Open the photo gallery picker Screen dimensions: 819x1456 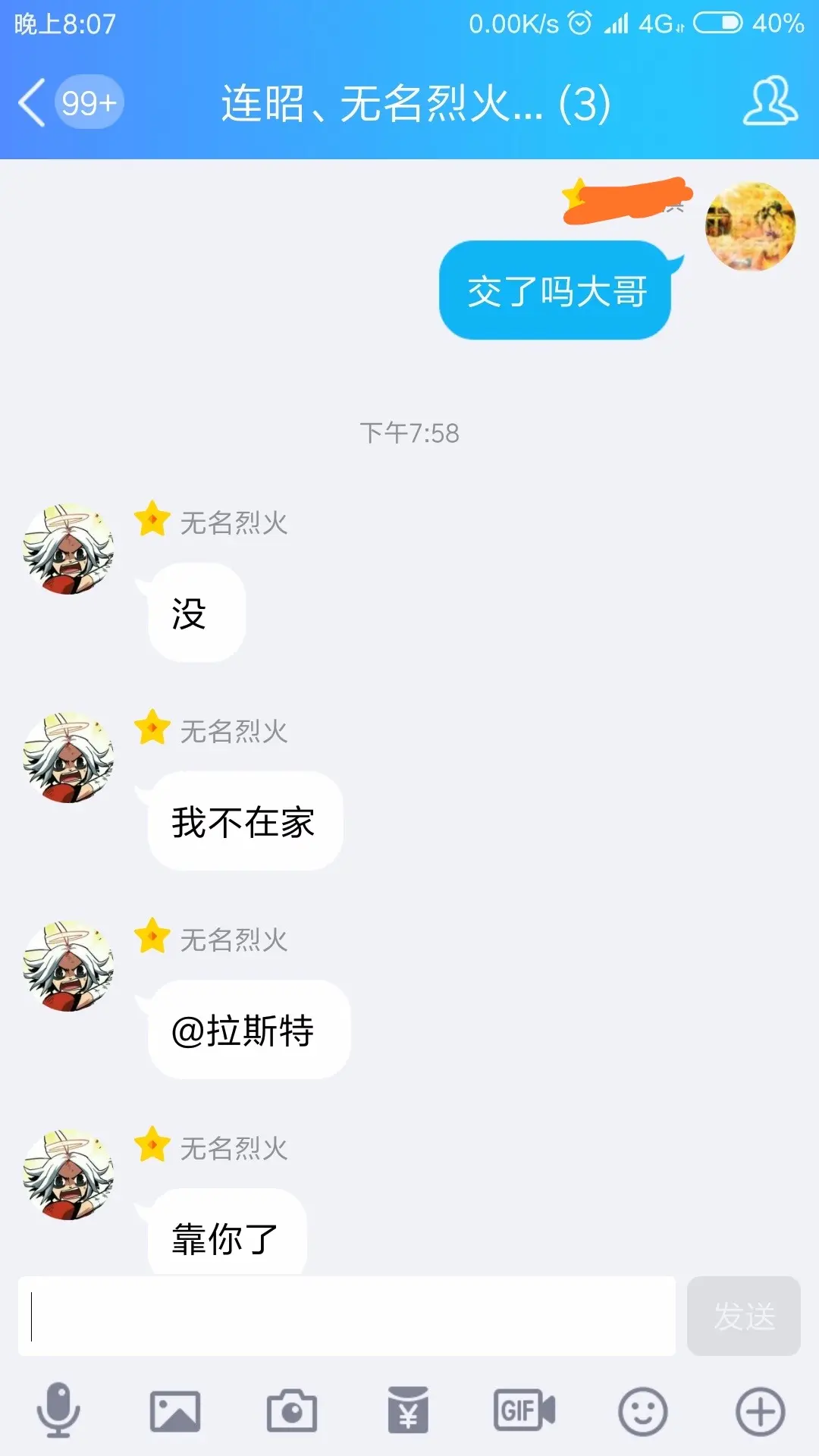click(x=175, y=1411)
